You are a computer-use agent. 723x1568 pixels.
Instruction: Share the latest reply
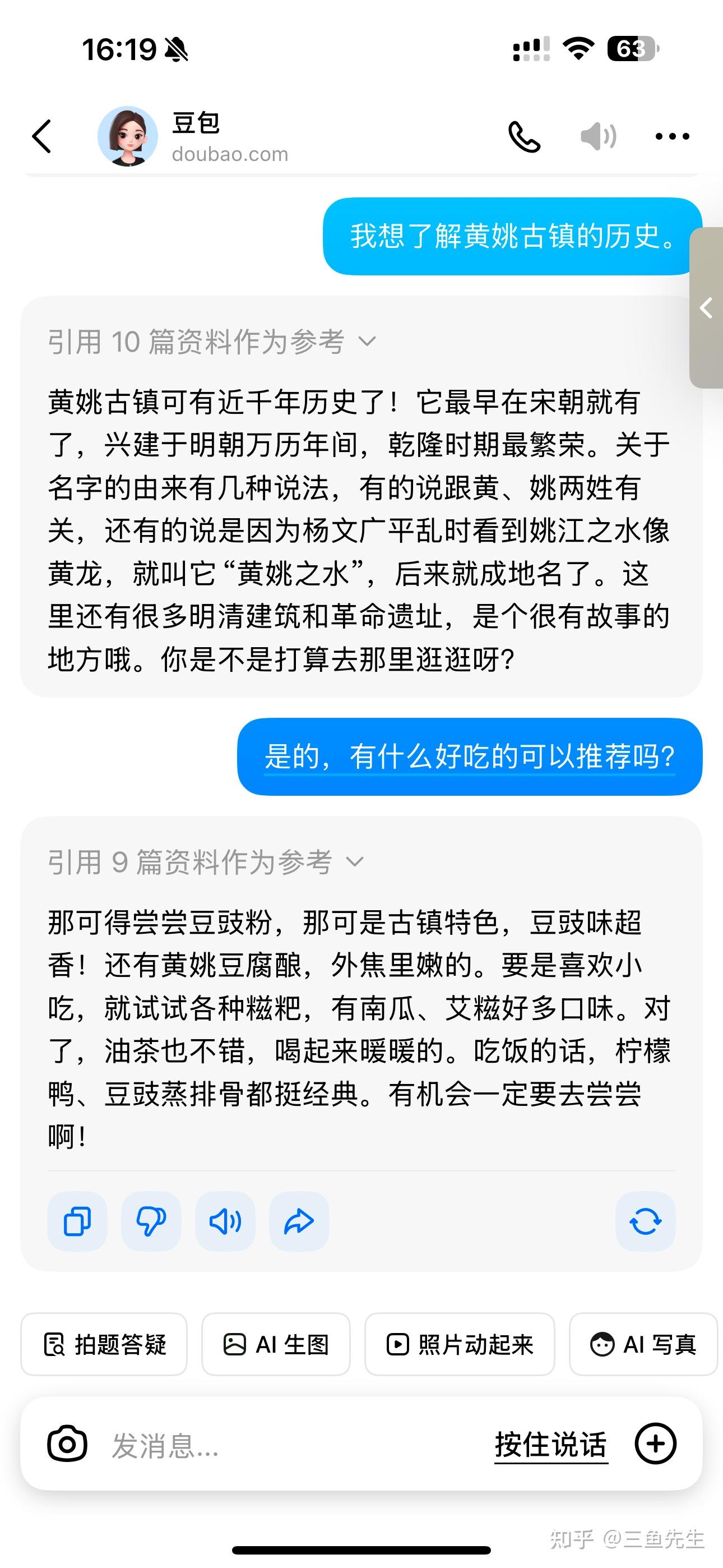(299, 1221)
